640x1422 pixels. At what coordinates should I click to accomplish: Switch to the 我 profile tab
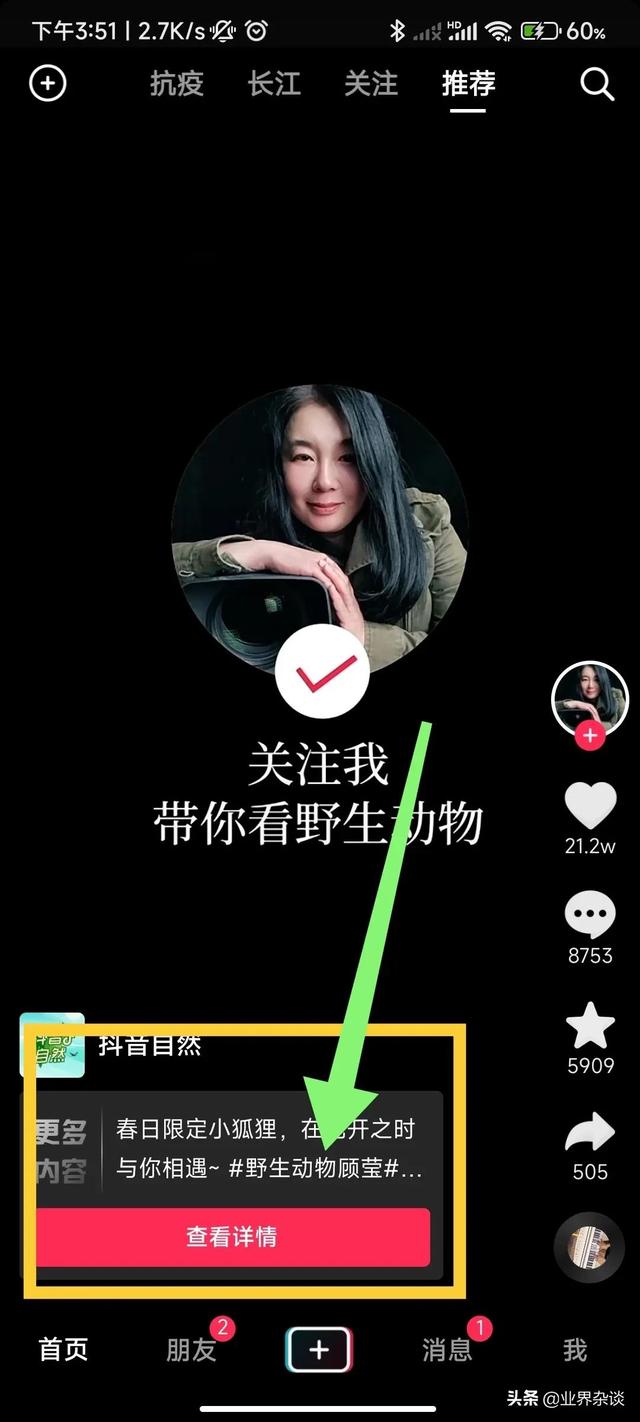tap(575, 1350)
